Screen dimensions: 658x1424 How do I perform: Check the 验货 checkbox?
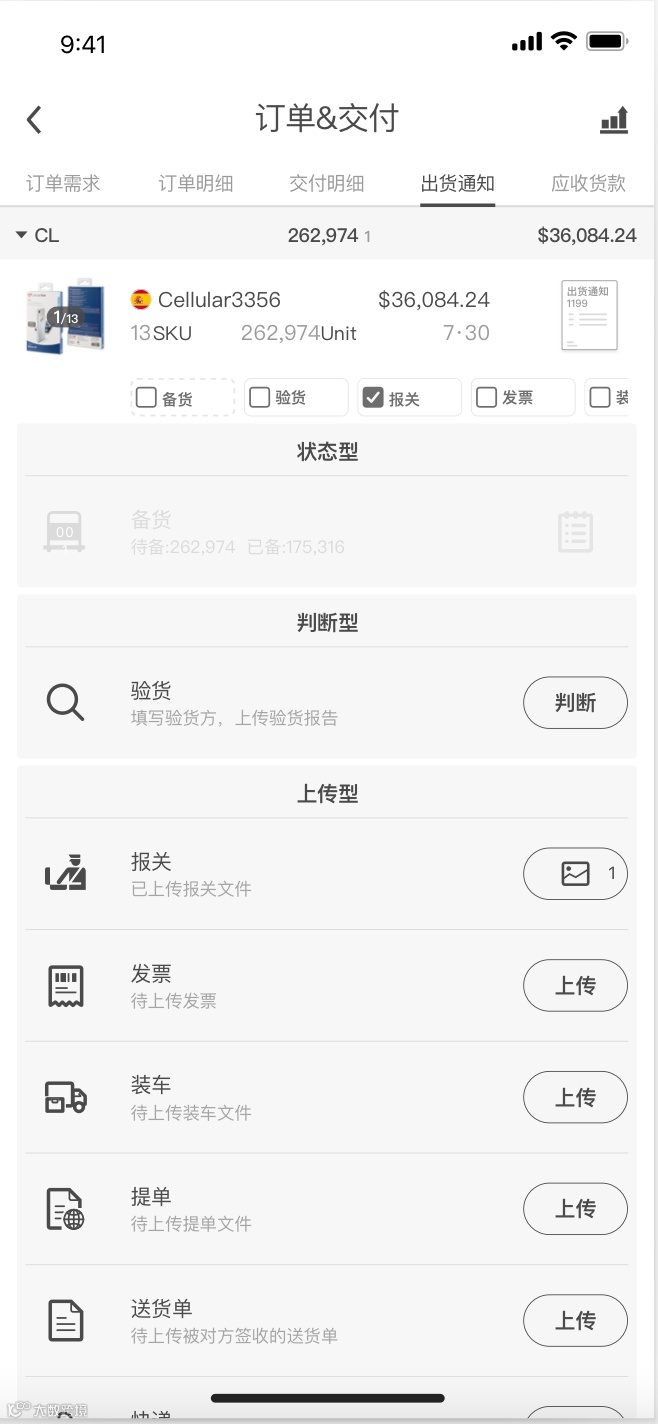tap(260, 398)
